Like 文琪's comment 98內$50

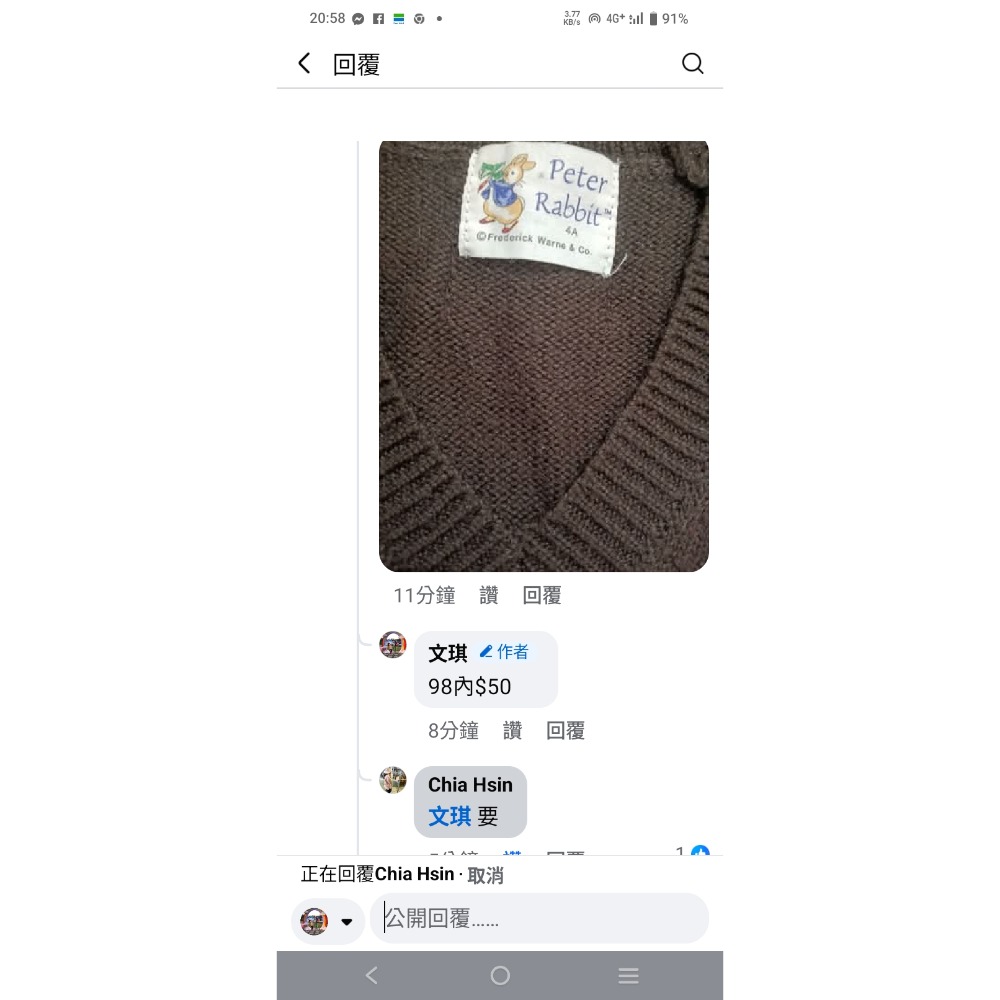coord(512,731)
